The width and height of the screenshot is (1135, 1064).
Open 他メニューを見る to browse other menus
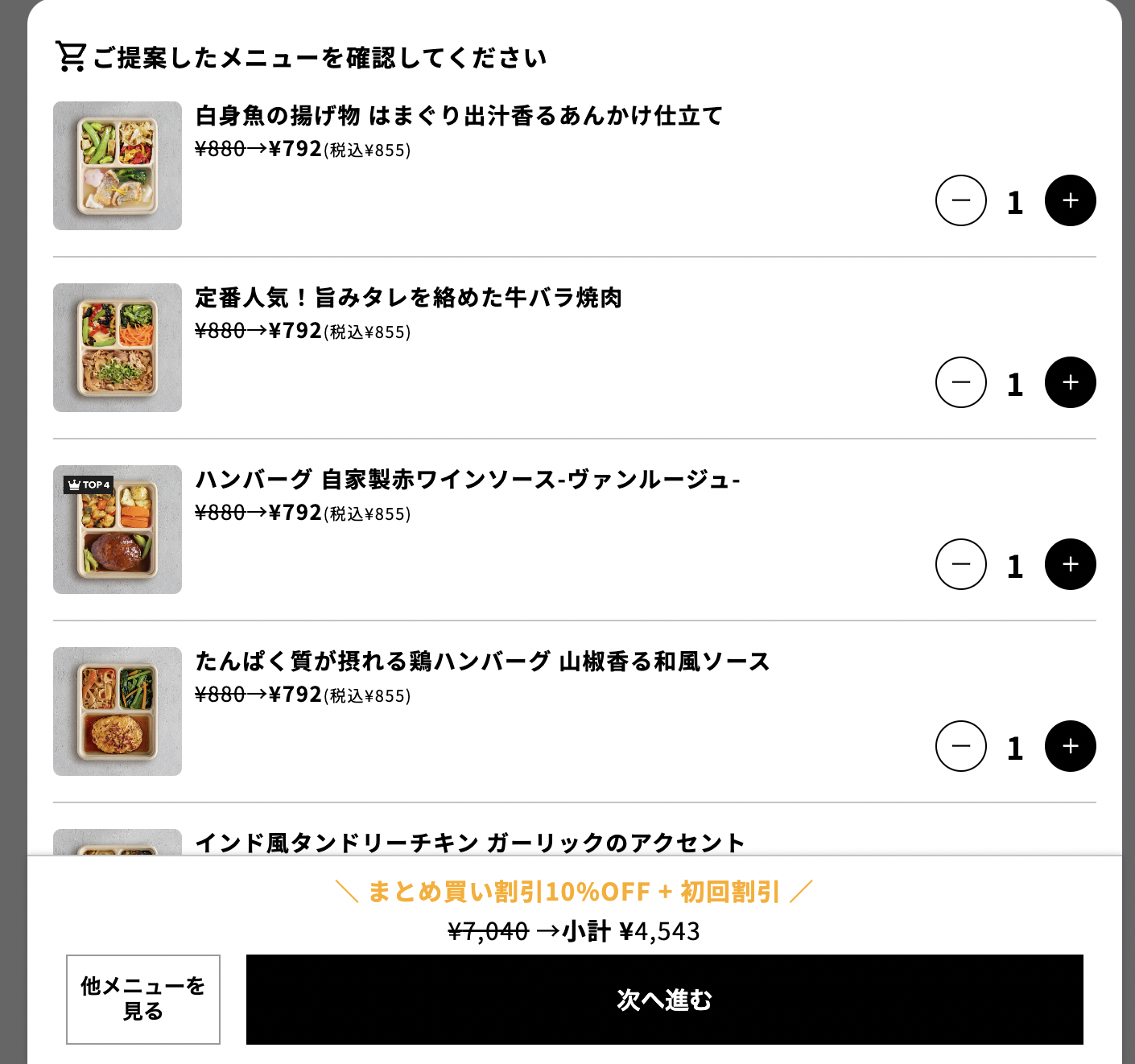[143, 999]
